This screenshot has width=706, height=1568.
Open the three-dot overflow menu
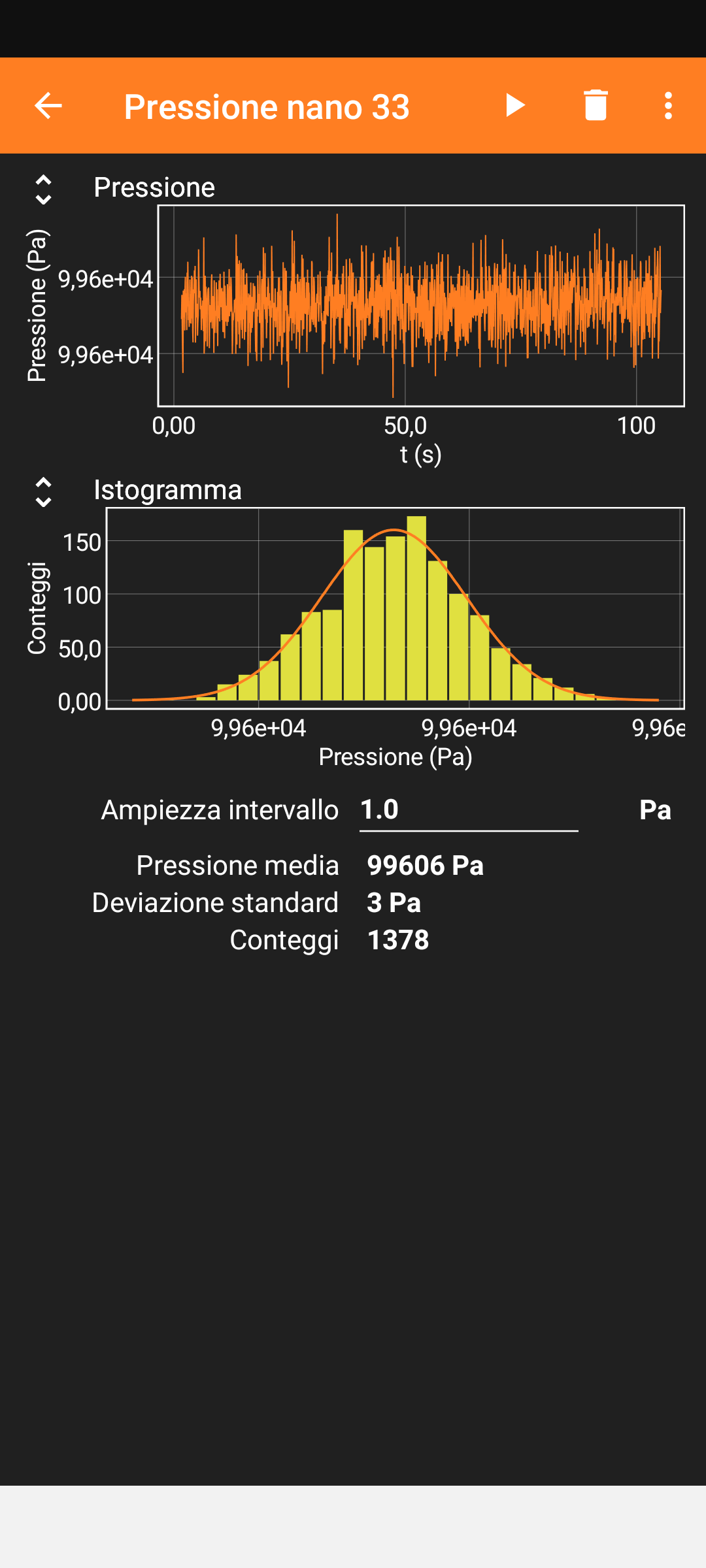pyautogui.click(x=668, y=106)
